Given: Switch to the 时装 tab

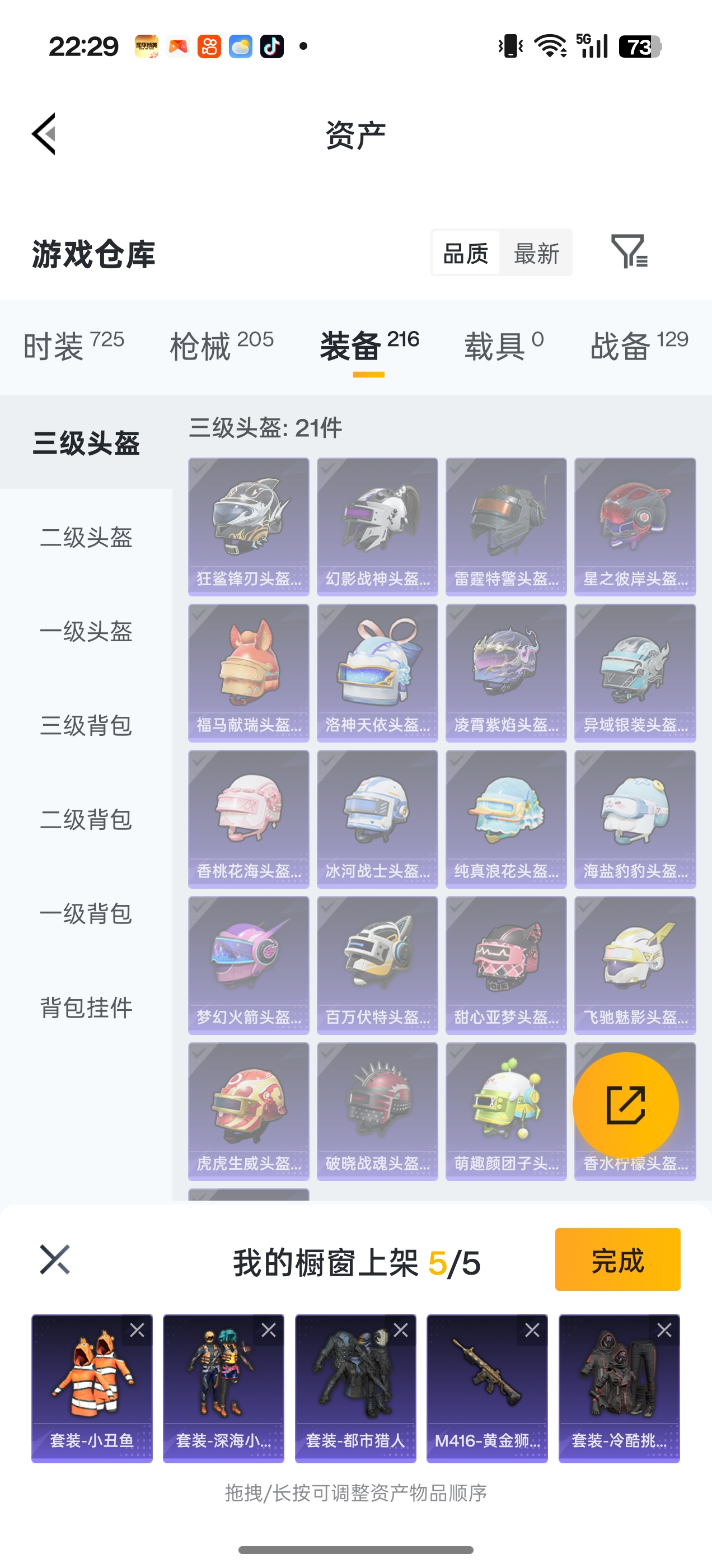Looking at the screenshot, I should pos(74,346).
